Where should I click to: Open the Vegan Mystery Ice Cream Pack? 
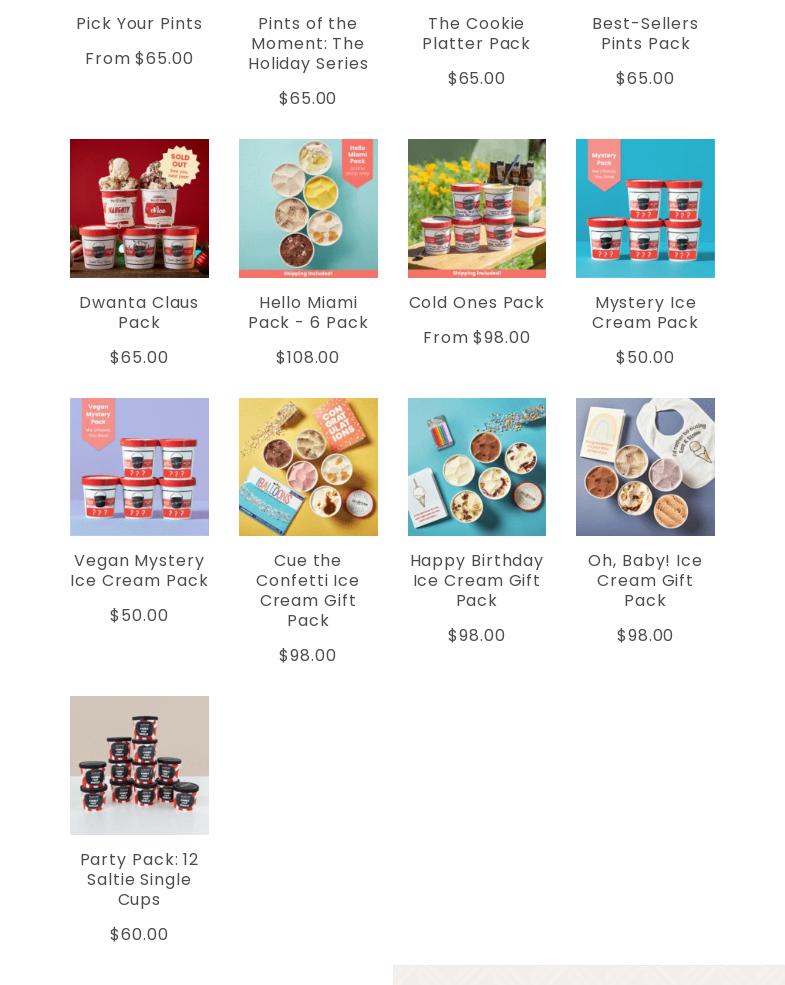(x=139, y=467)
